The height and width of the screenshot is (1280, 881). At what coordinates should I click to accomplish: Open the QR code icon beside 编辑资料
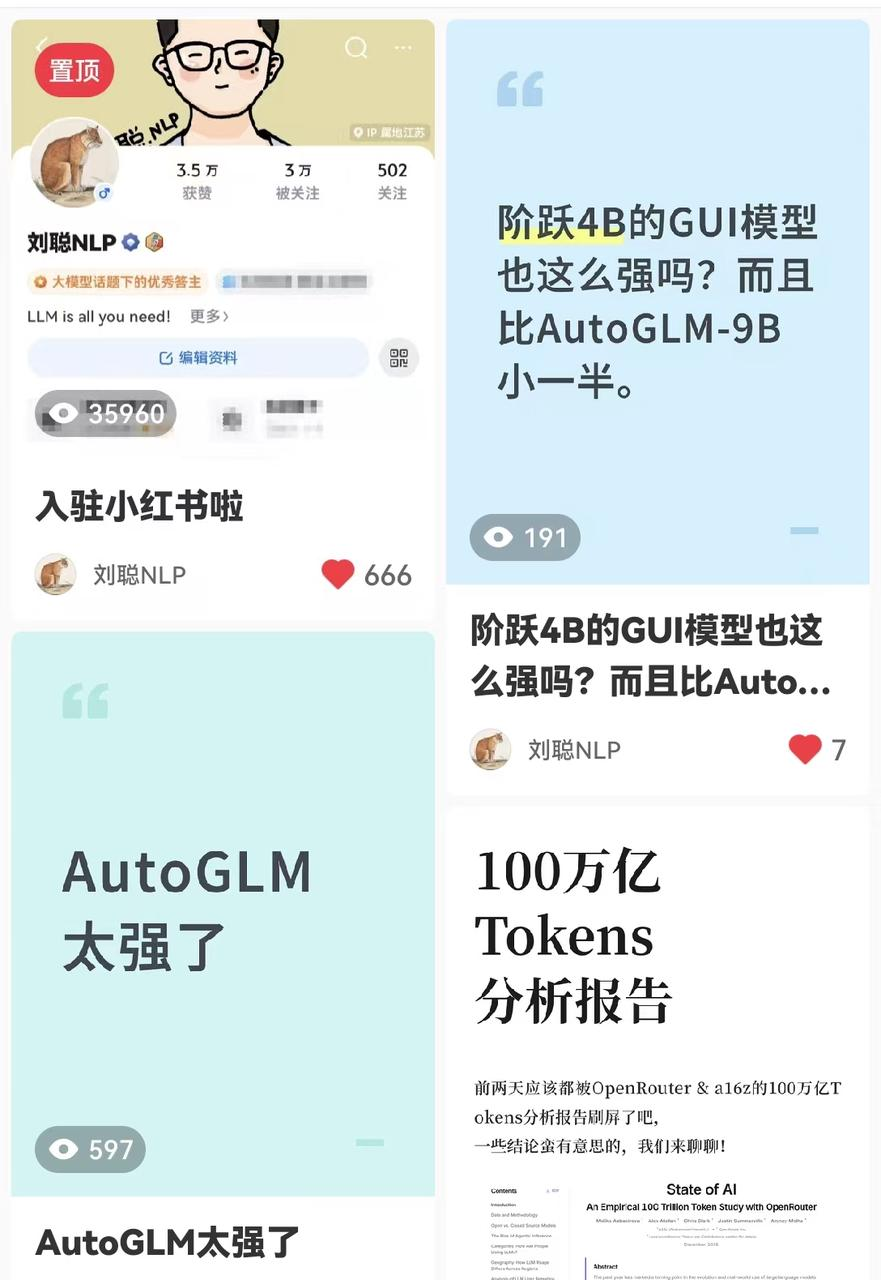pyautogui.click(x=398, y=357)
